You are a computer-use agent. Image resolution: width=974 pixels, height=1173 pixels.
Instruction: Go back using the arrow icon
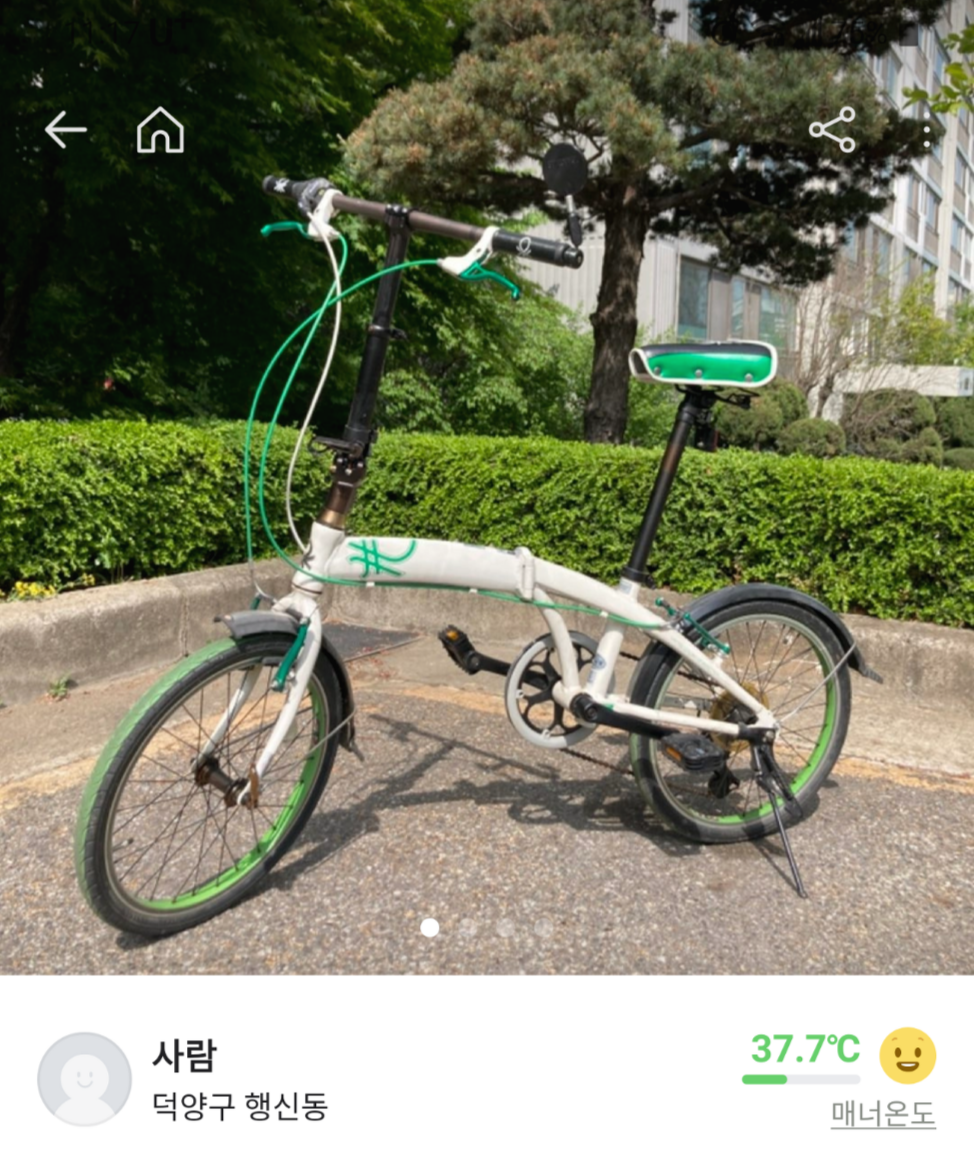(66, 130)
